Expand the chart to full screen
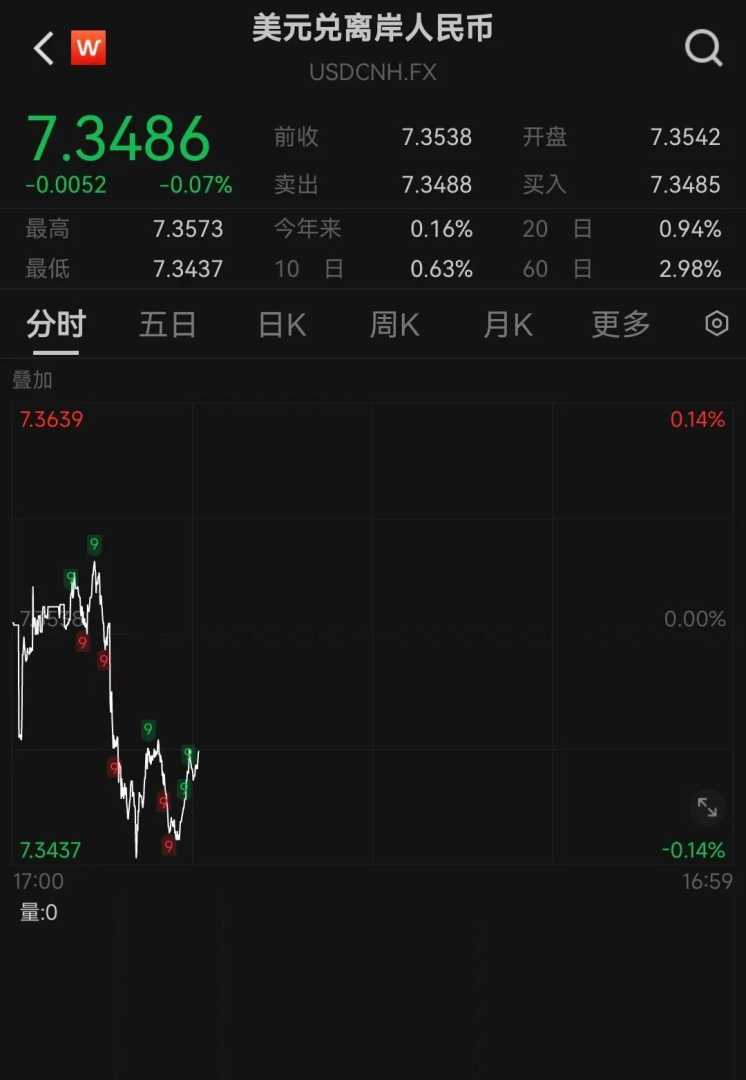This screenshot has height=1080, width=746. click(x=707, y=807)
